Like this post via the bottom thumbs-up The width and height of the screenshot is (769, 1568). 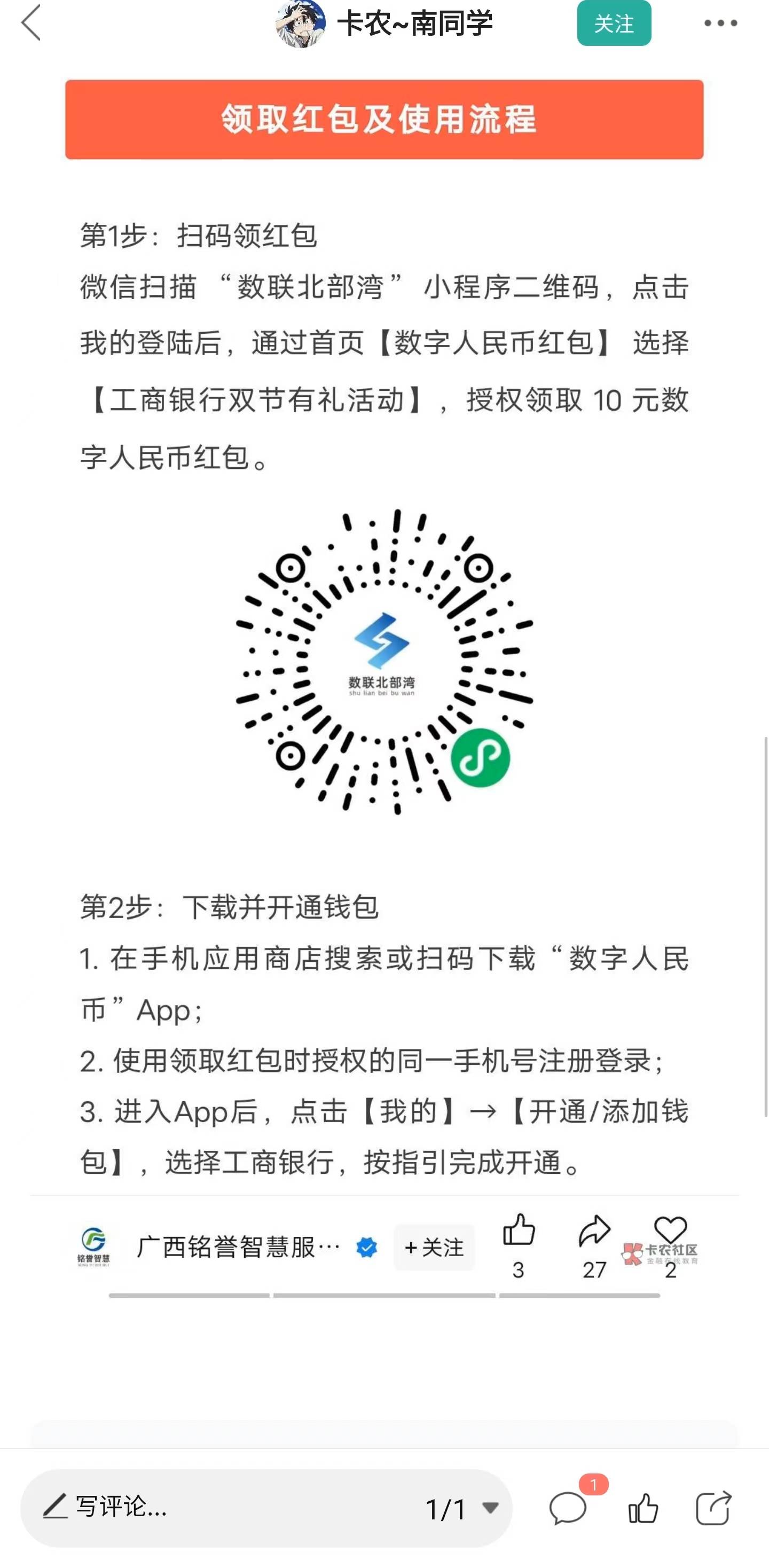pos(643,1508)
